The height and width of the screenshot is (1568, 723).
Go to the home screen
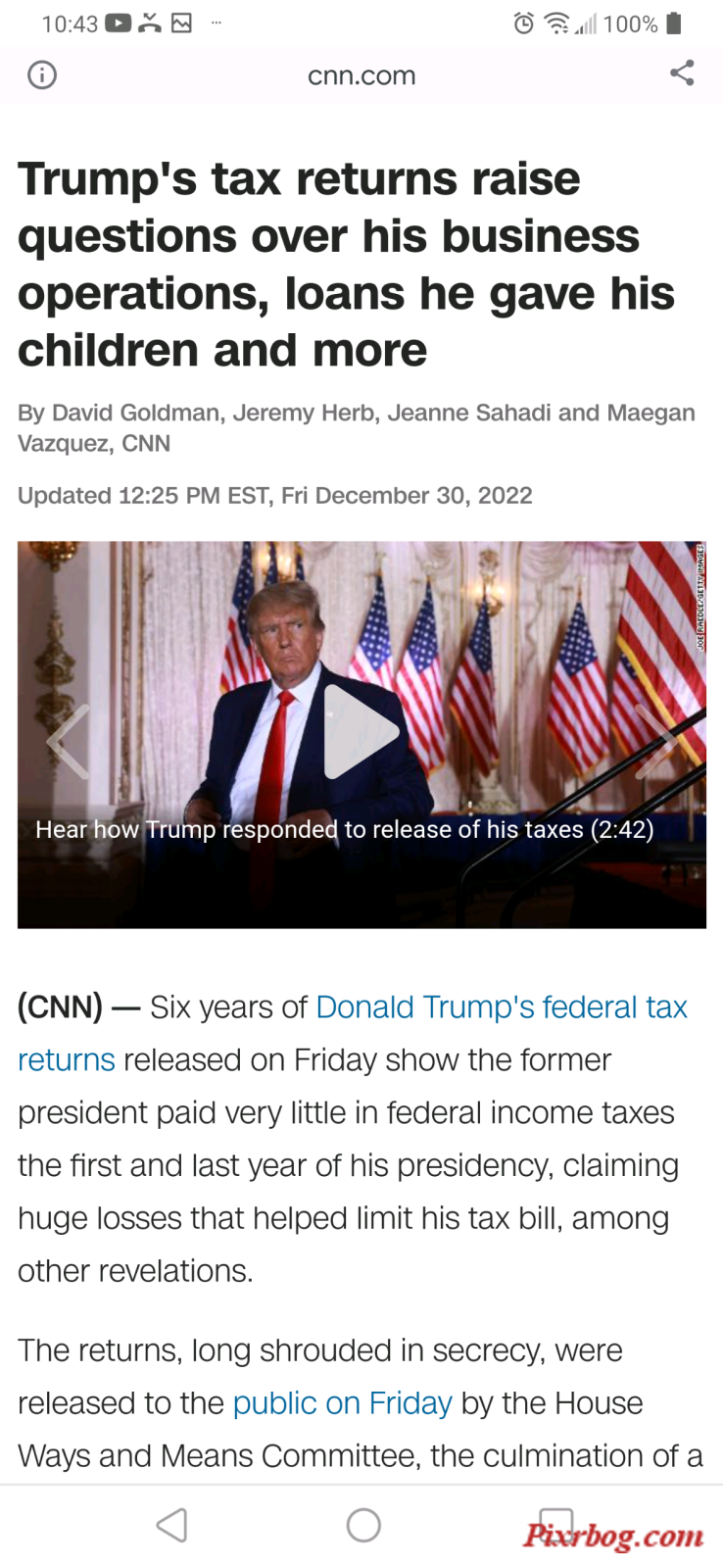point(363,1525)
